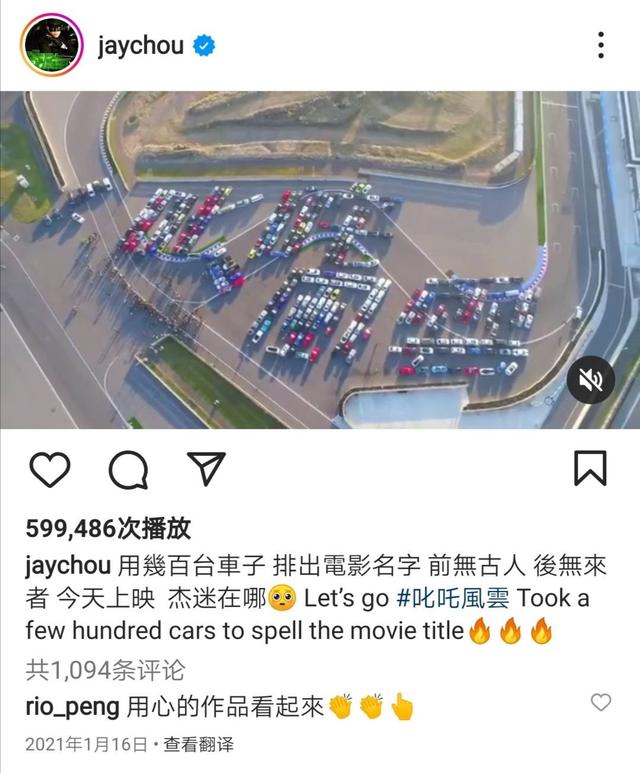This screenshot has width=640, height=773.
Task: Unmute the video sound
Action: coord(591,380)
